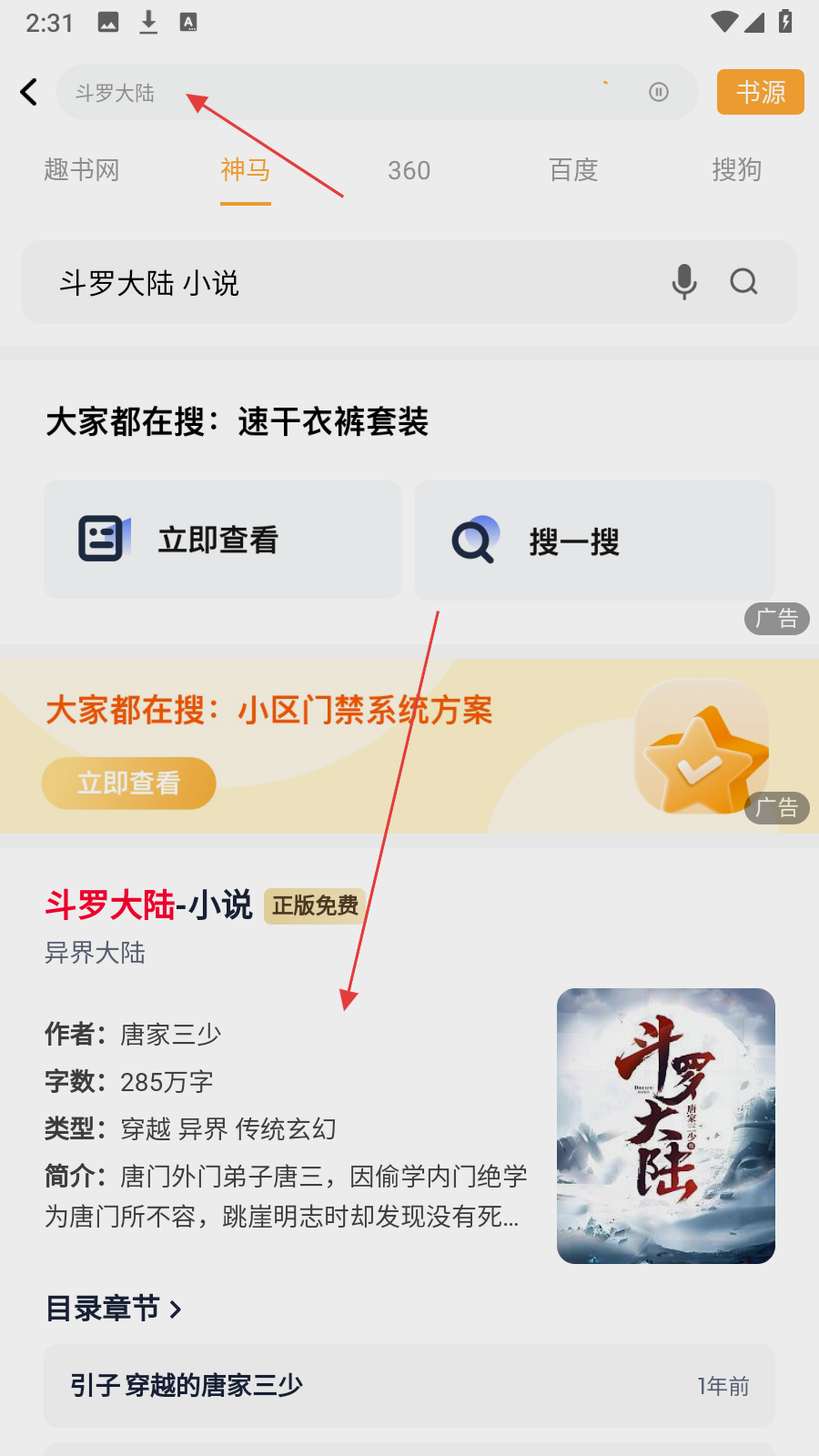Switch to the 趣书网 tab
The width and height of the screenshot is (819, 1456).
[82, 170]
